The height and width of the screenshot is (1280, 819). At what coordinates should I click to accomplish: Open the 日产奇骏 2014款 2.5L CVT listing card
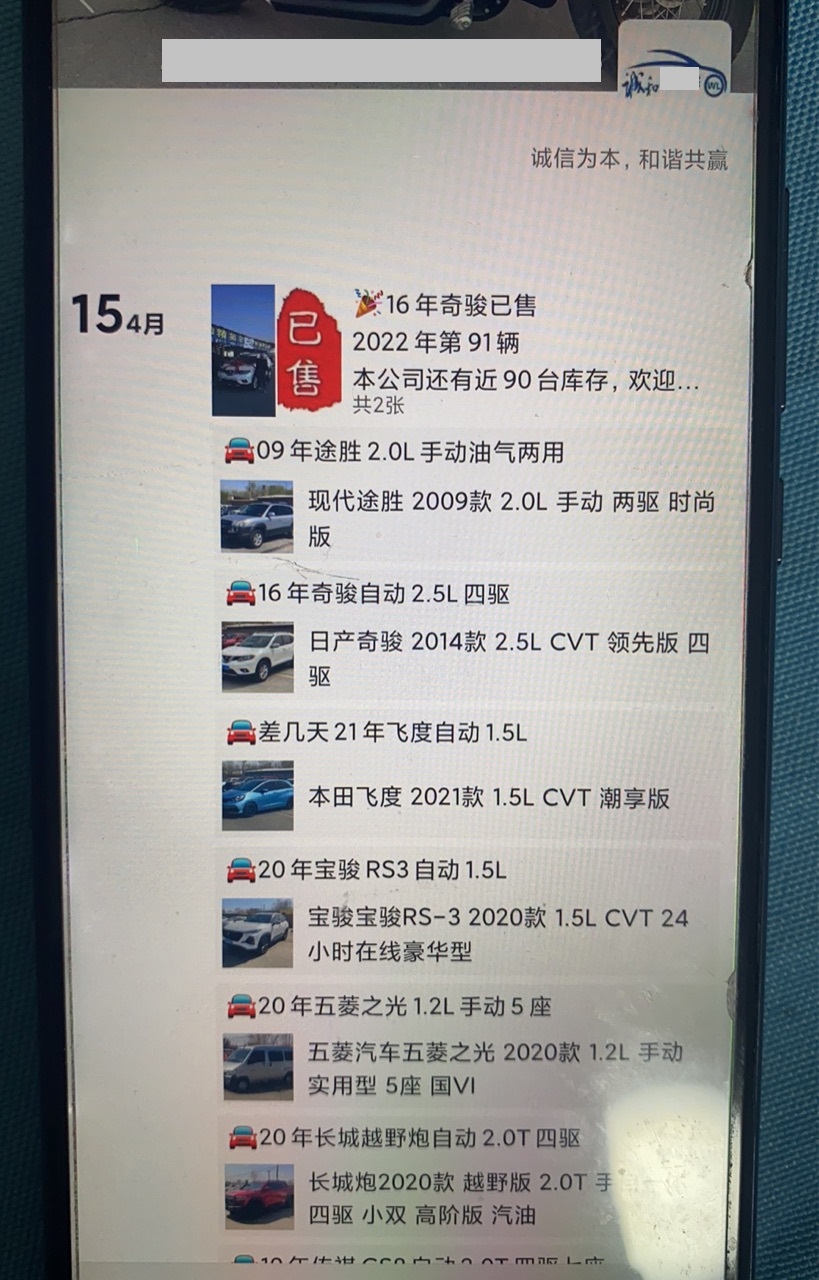click(x=470, y=658)
